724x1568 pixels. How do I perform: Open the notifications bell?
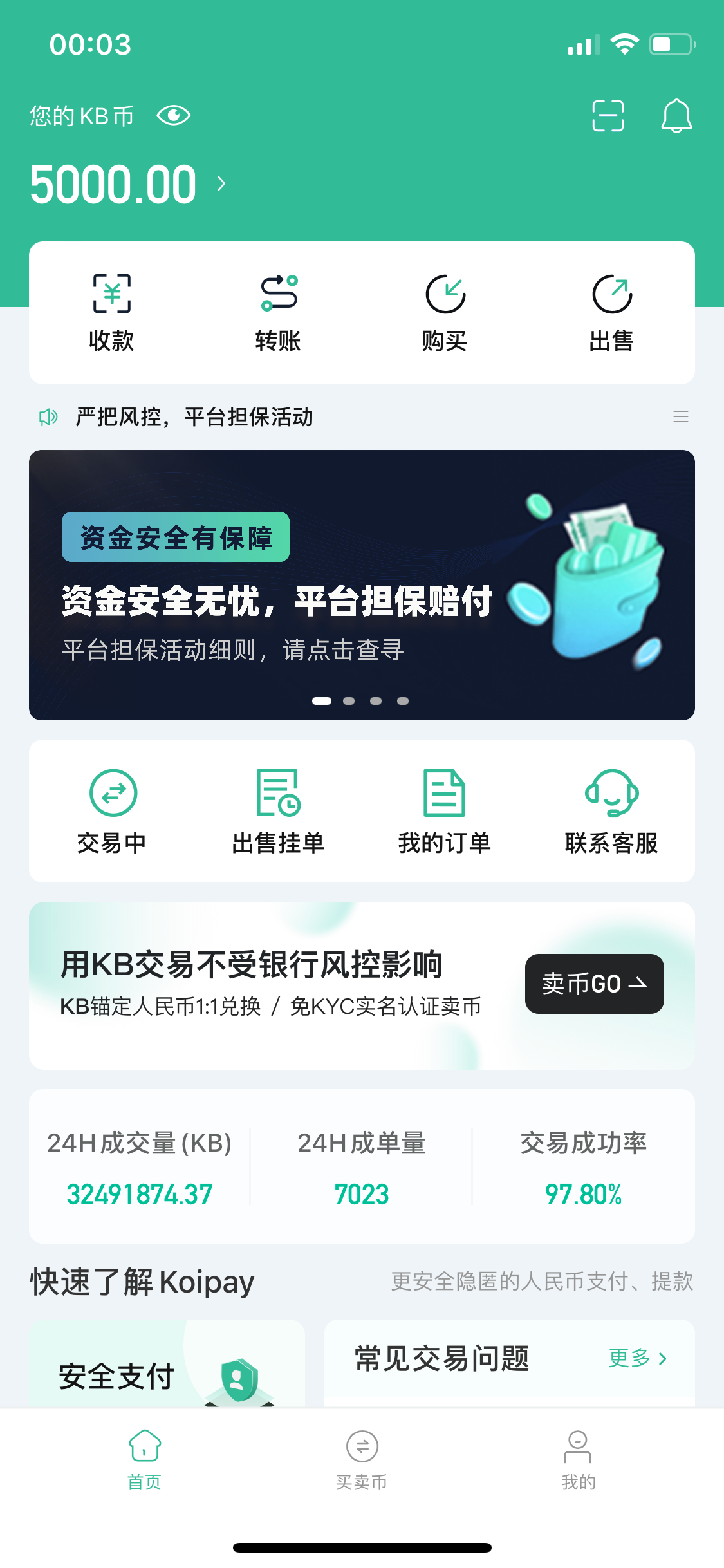tap(676, 116)
